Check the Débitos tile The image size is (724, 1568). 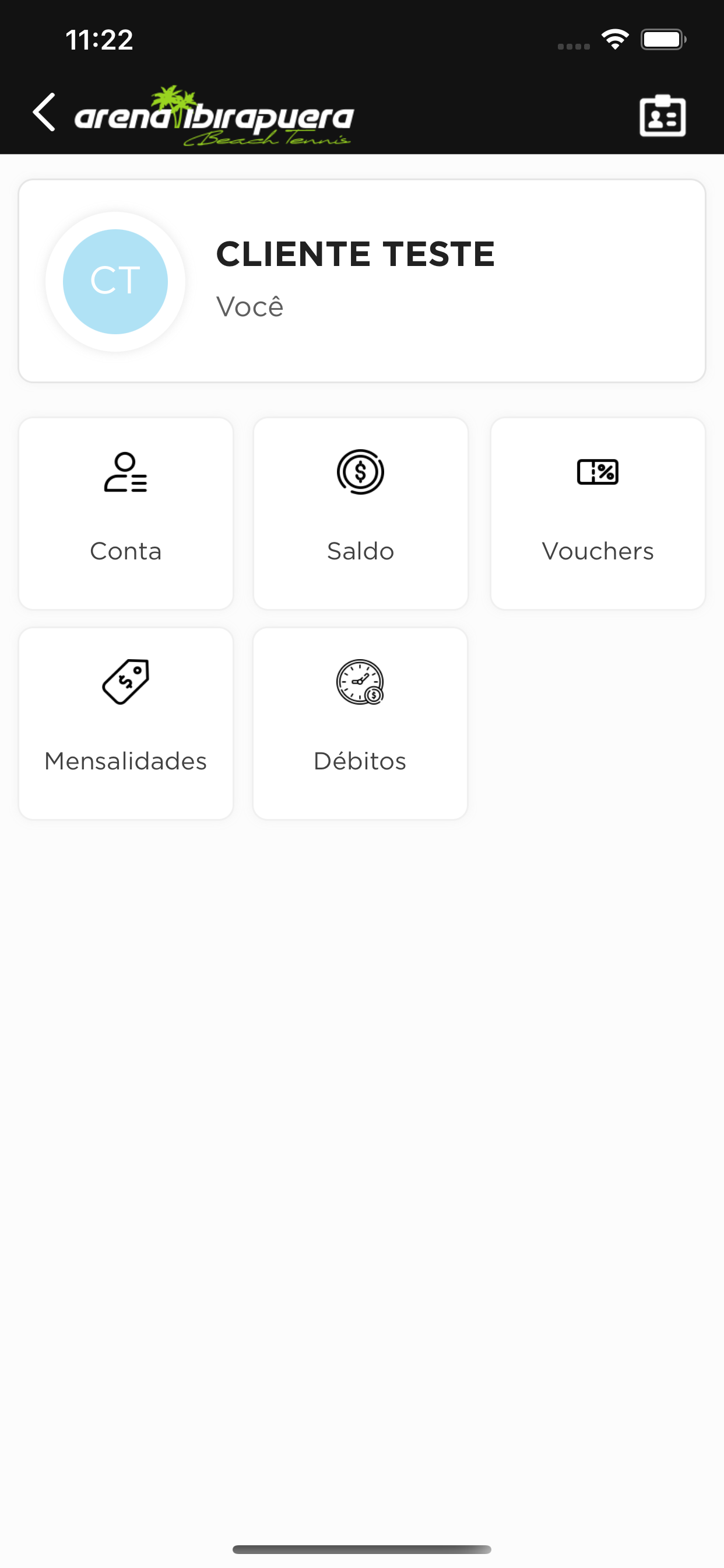click(x=361, y=723)
